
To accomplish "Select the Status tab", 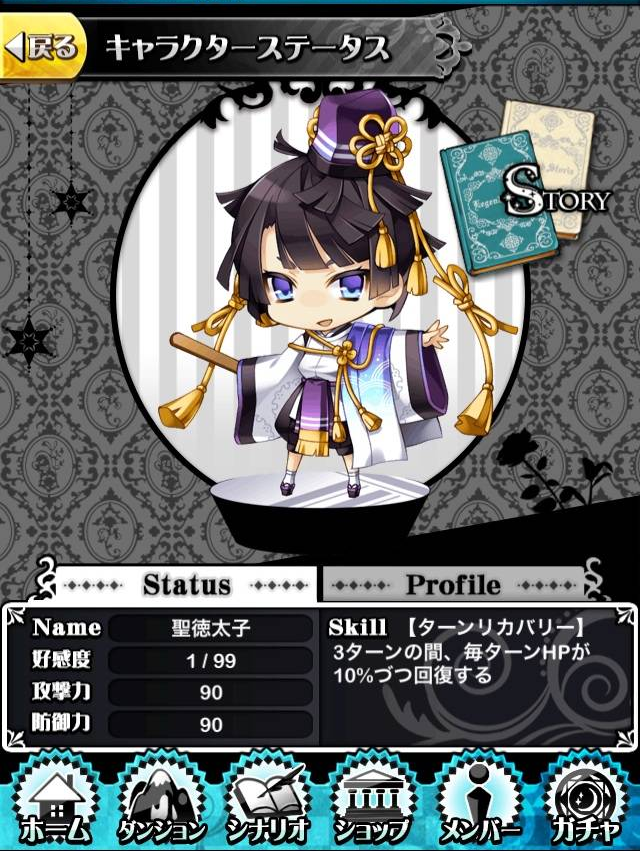I will tap(187, 585).
